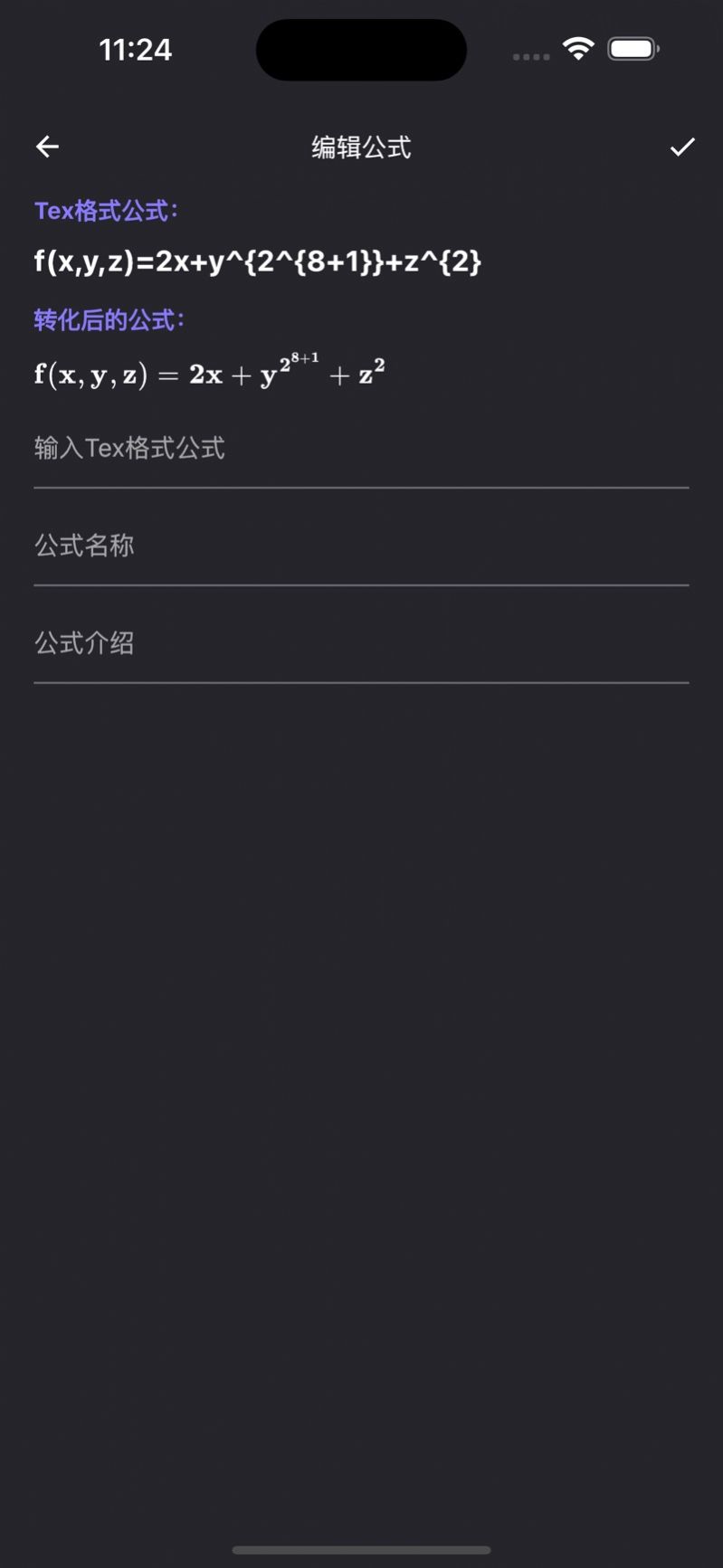Select the rendered formula f(x,y,z)=2x+y^2^8+1+z^2
The height and width of the screenshot is (1568, 723).
click(208, 369)
